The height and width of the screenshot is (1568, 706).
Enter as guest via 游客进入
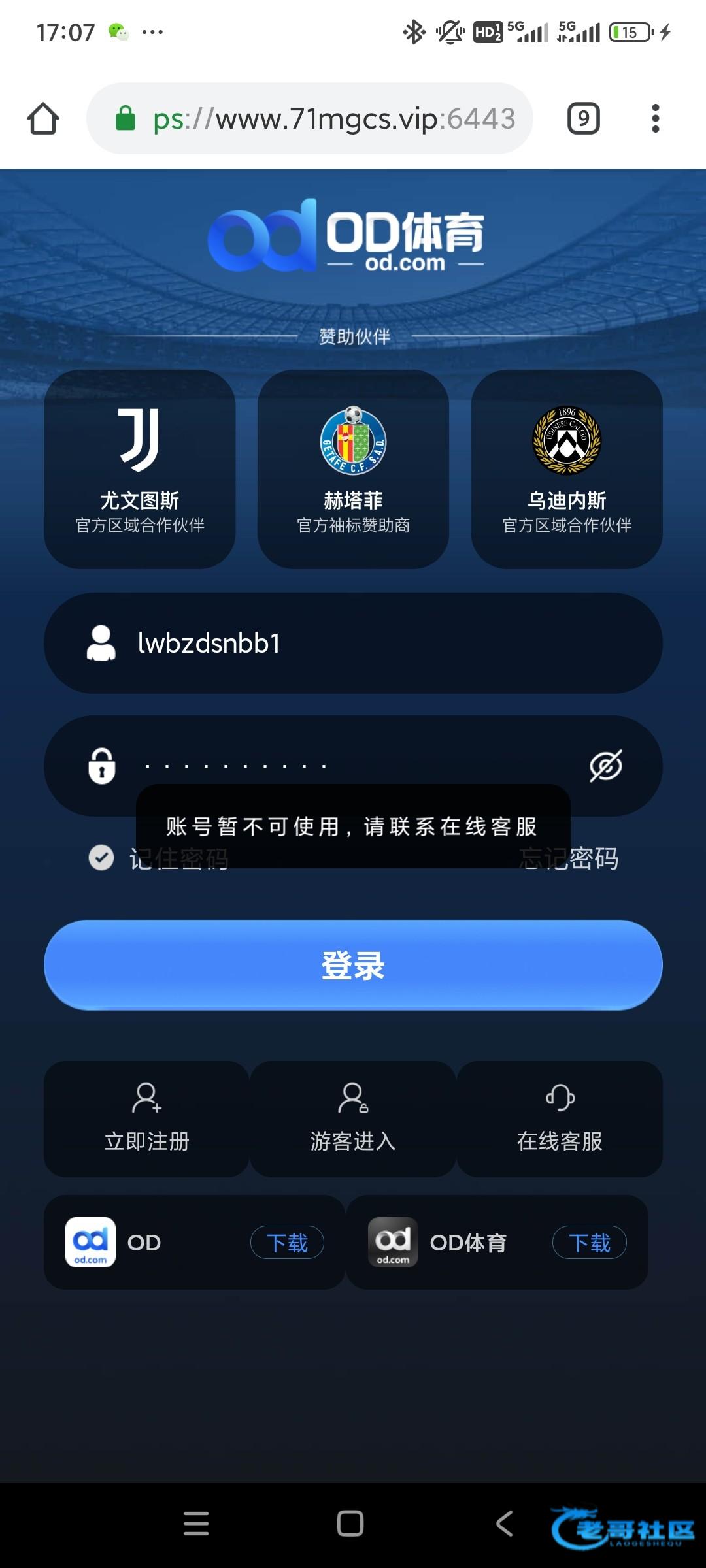(353, 1119)
